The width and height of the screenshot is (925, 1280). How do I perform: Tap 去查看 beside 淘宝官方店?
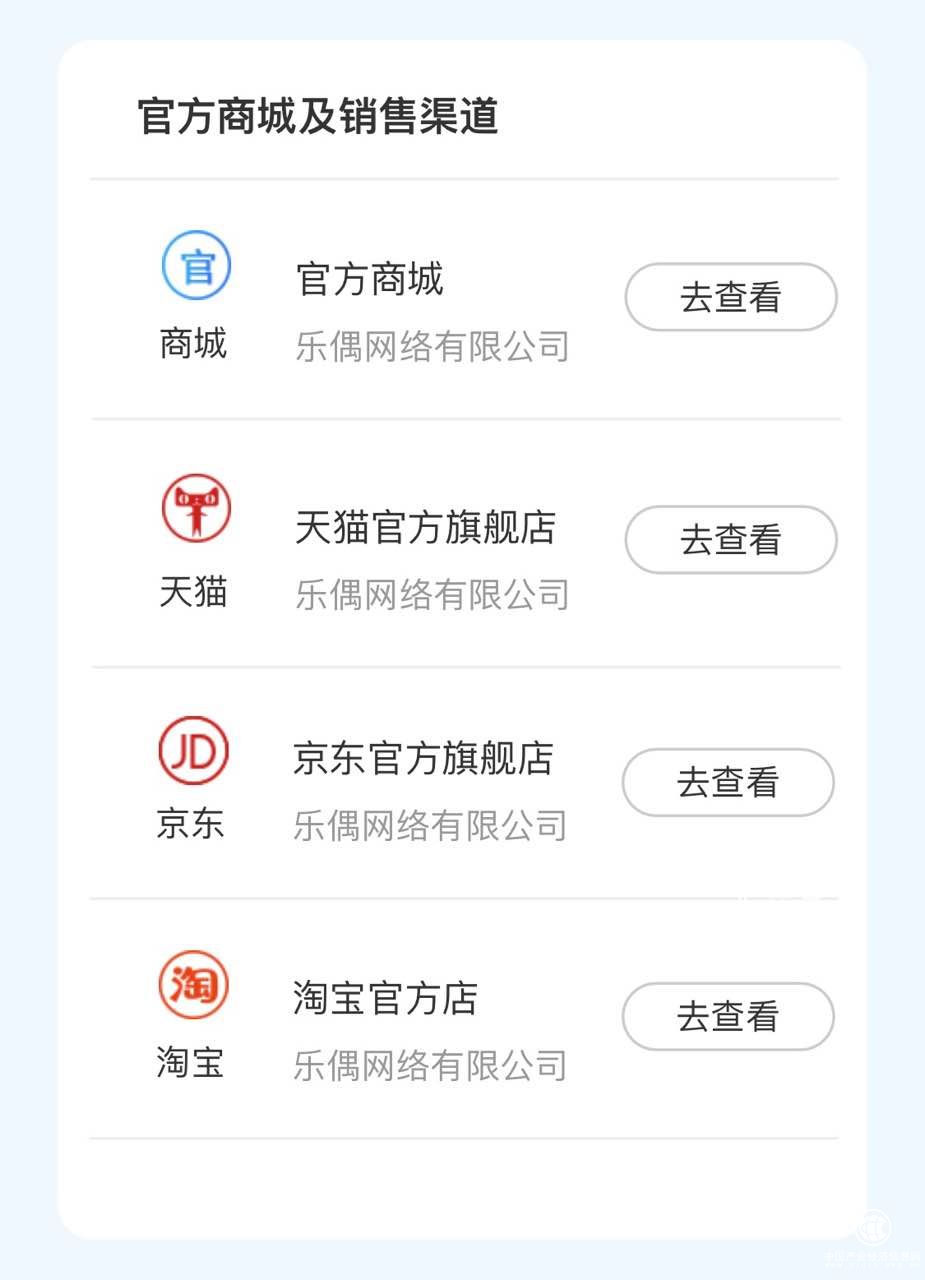[728, 1017]
